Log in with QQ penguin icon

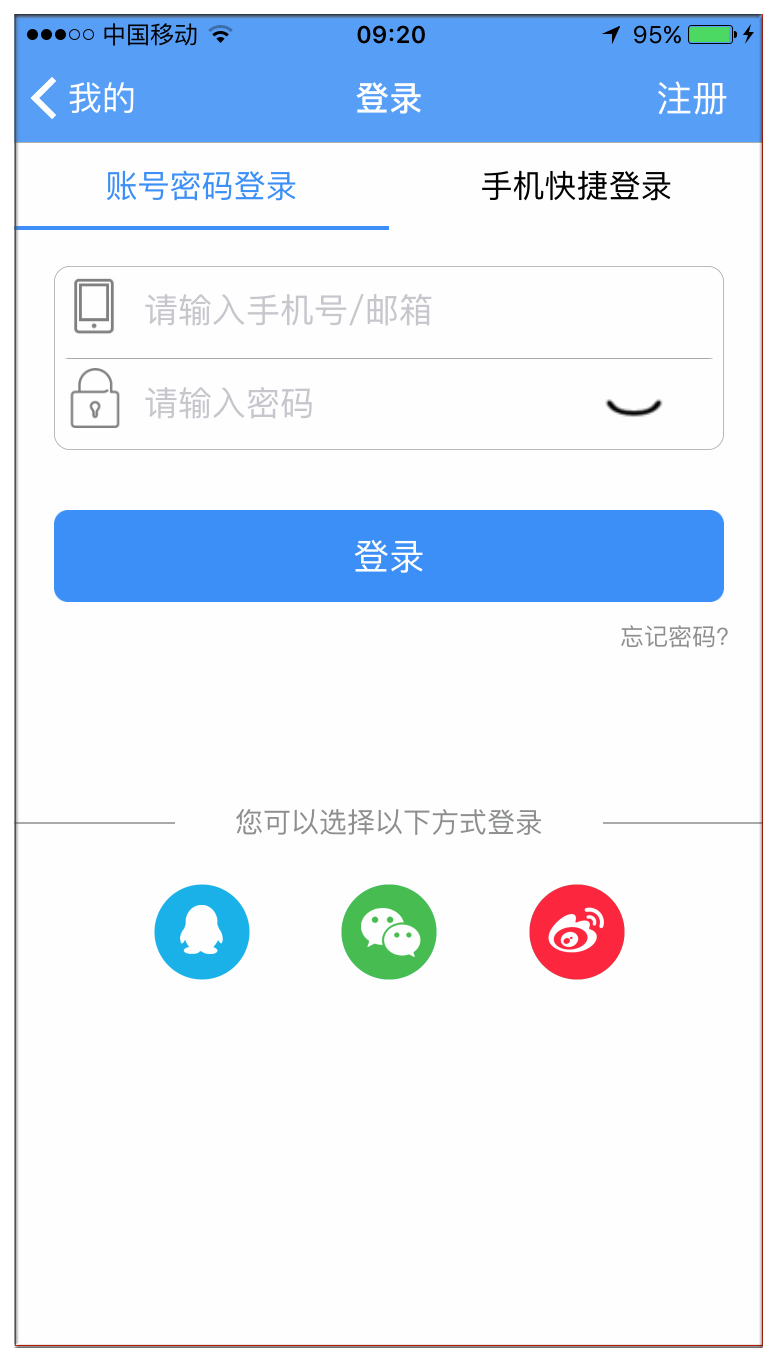[x=202, y=932]
